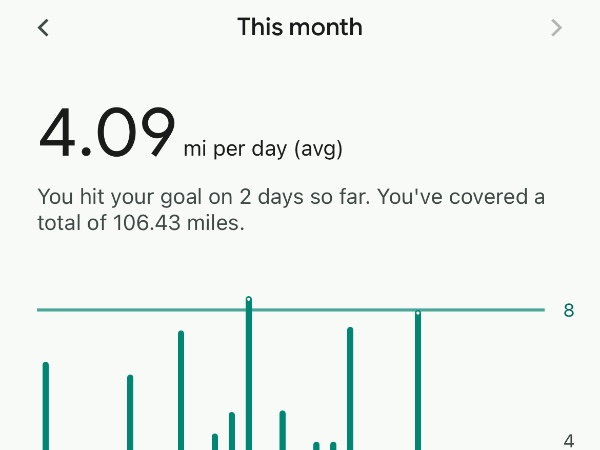The width and height of the screenshot is (600, 450).
Task: Go to the next month
Action: pyautogui.click(x=556, y=27)
